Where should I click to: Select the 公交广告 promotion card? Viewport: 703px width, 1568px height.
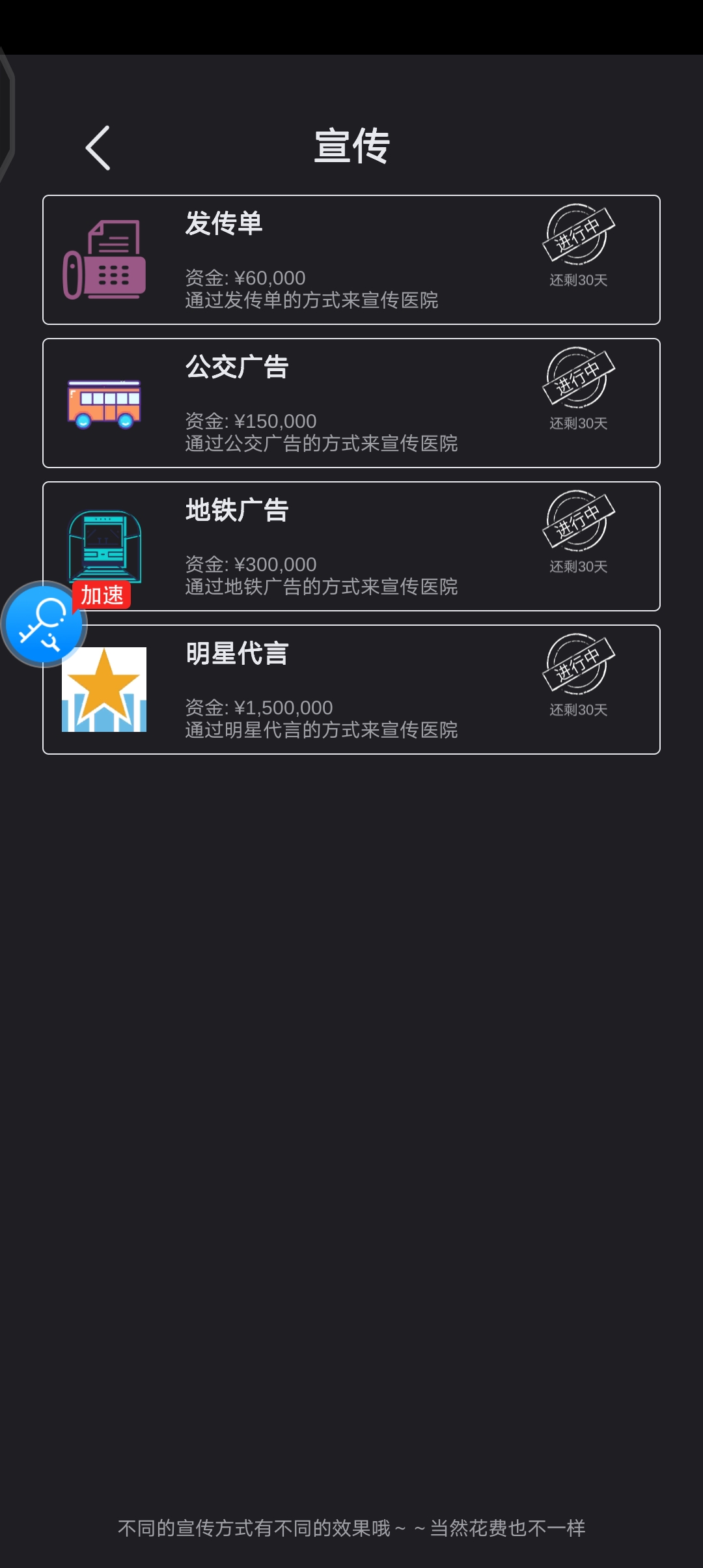click(x=351, y=403)
